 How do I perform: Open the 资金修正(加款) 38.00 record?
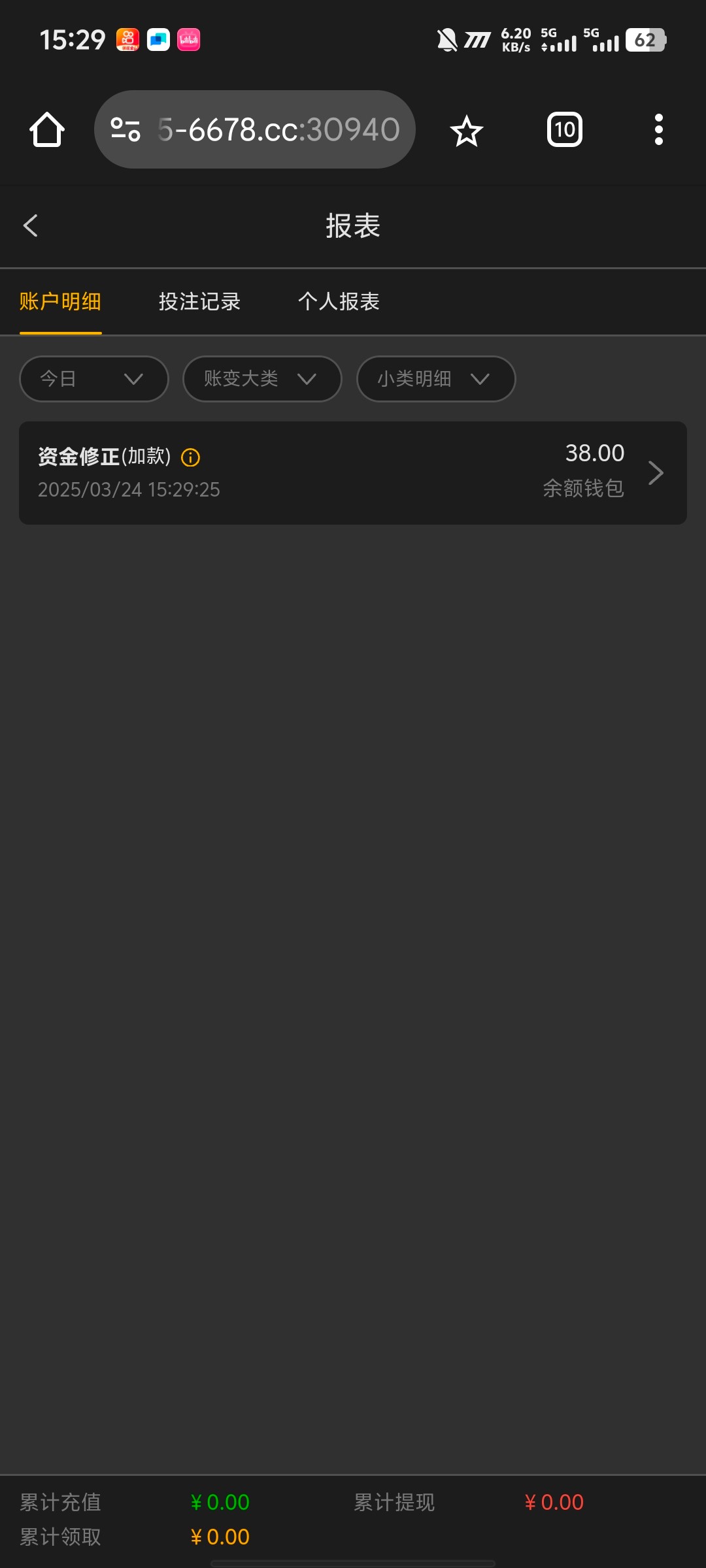click(353, 473)
